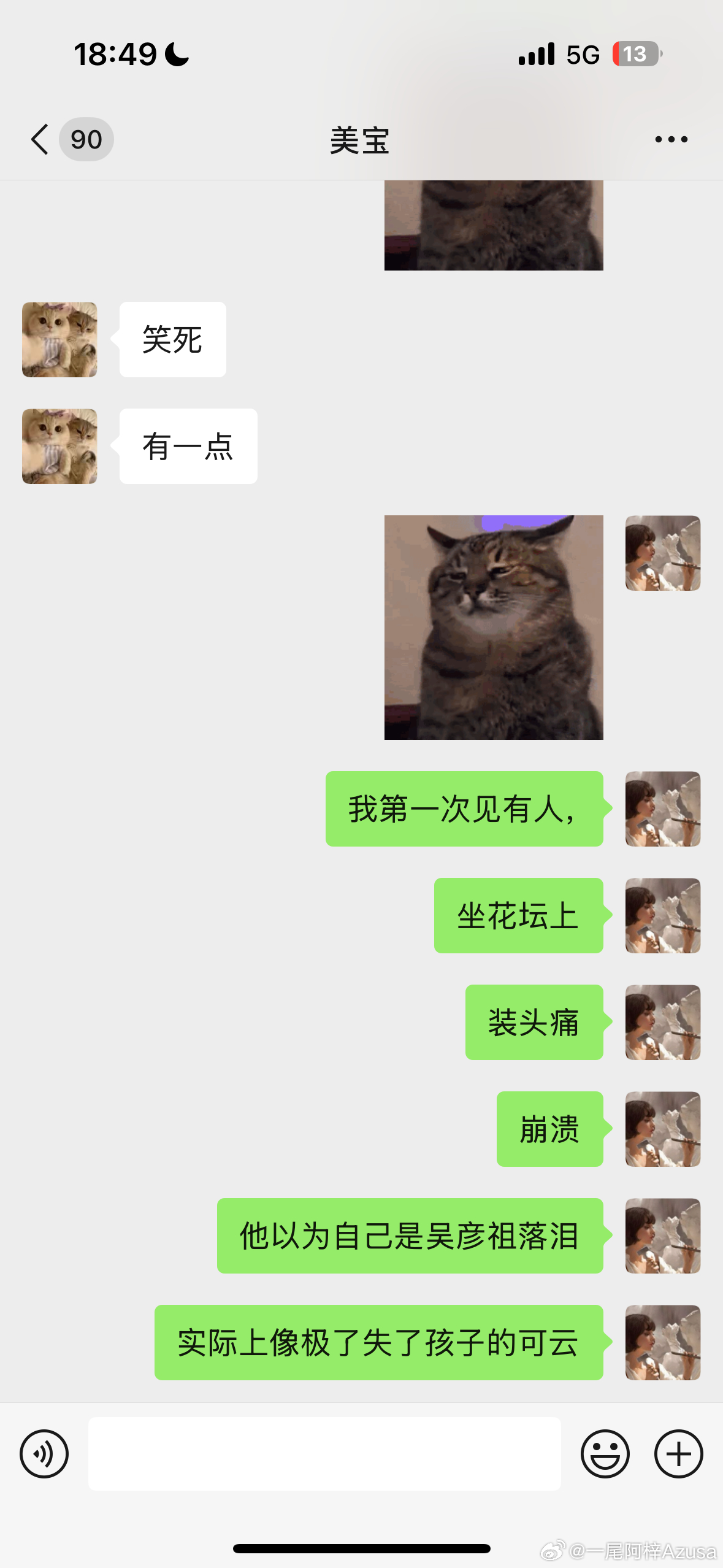This screenshot has height=1568, width=723.
Task: Switch to voice message input
Action: (x=44, y=1453)
